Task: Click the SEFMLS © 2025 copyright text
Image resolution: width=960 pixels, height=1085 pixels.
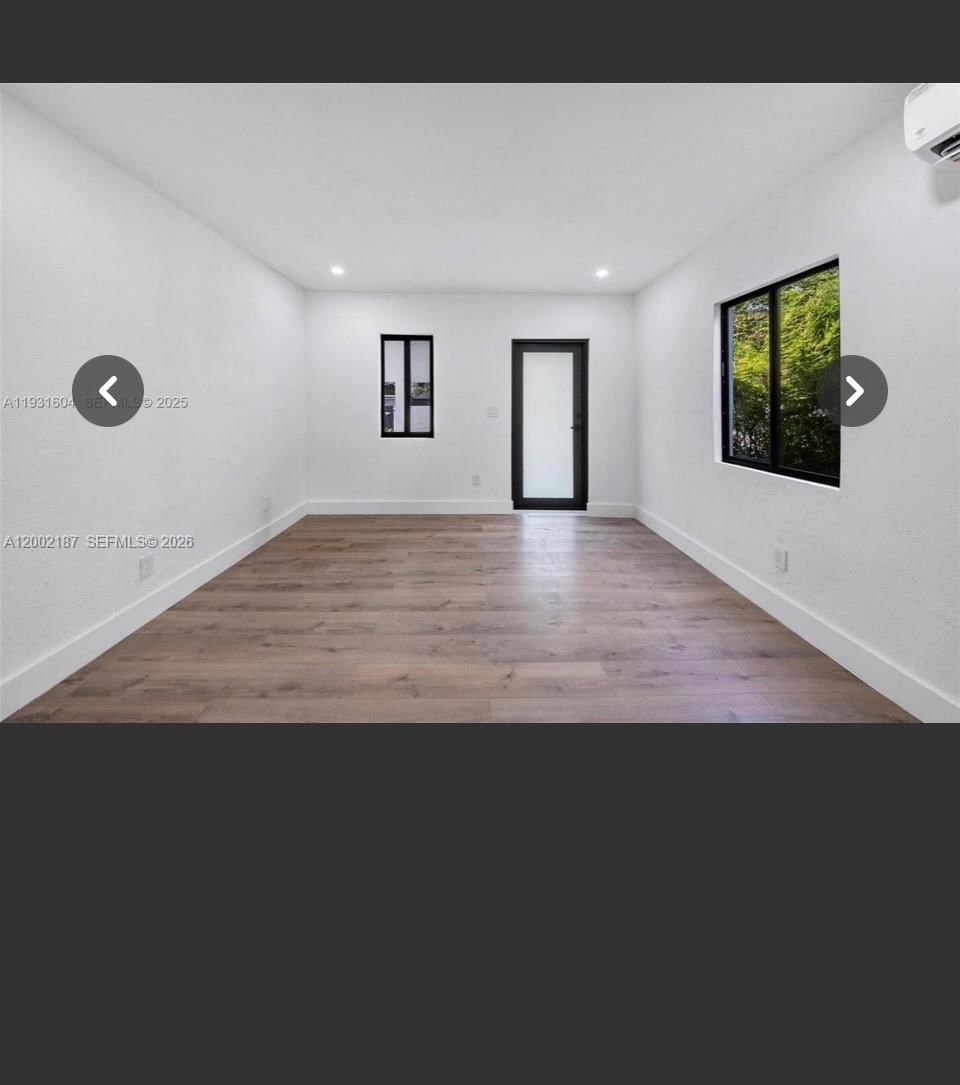Action: [135, 402]
